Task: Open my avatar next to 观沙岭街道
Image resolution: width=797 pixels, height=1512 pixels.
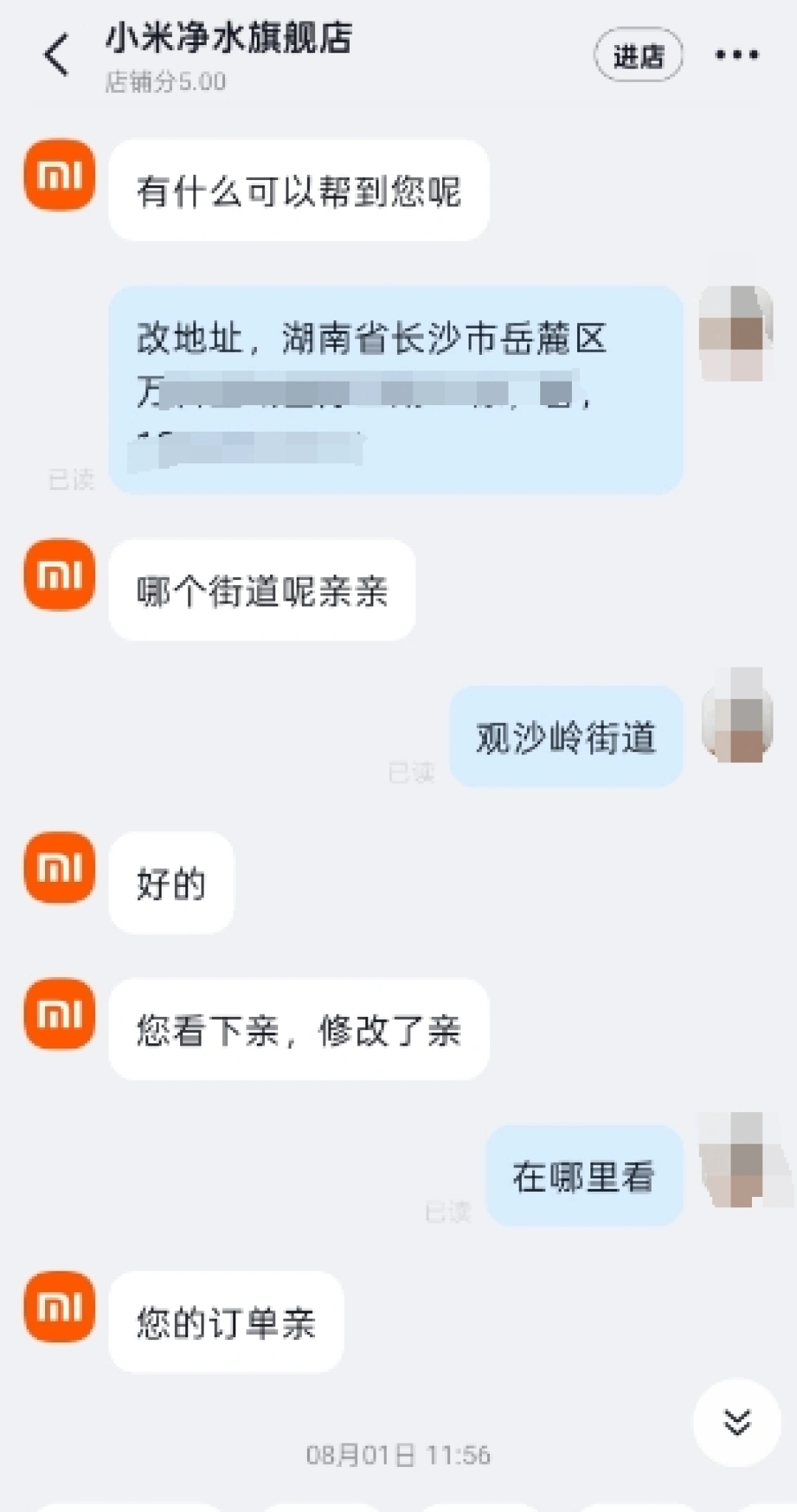Action: click(736, 714)
